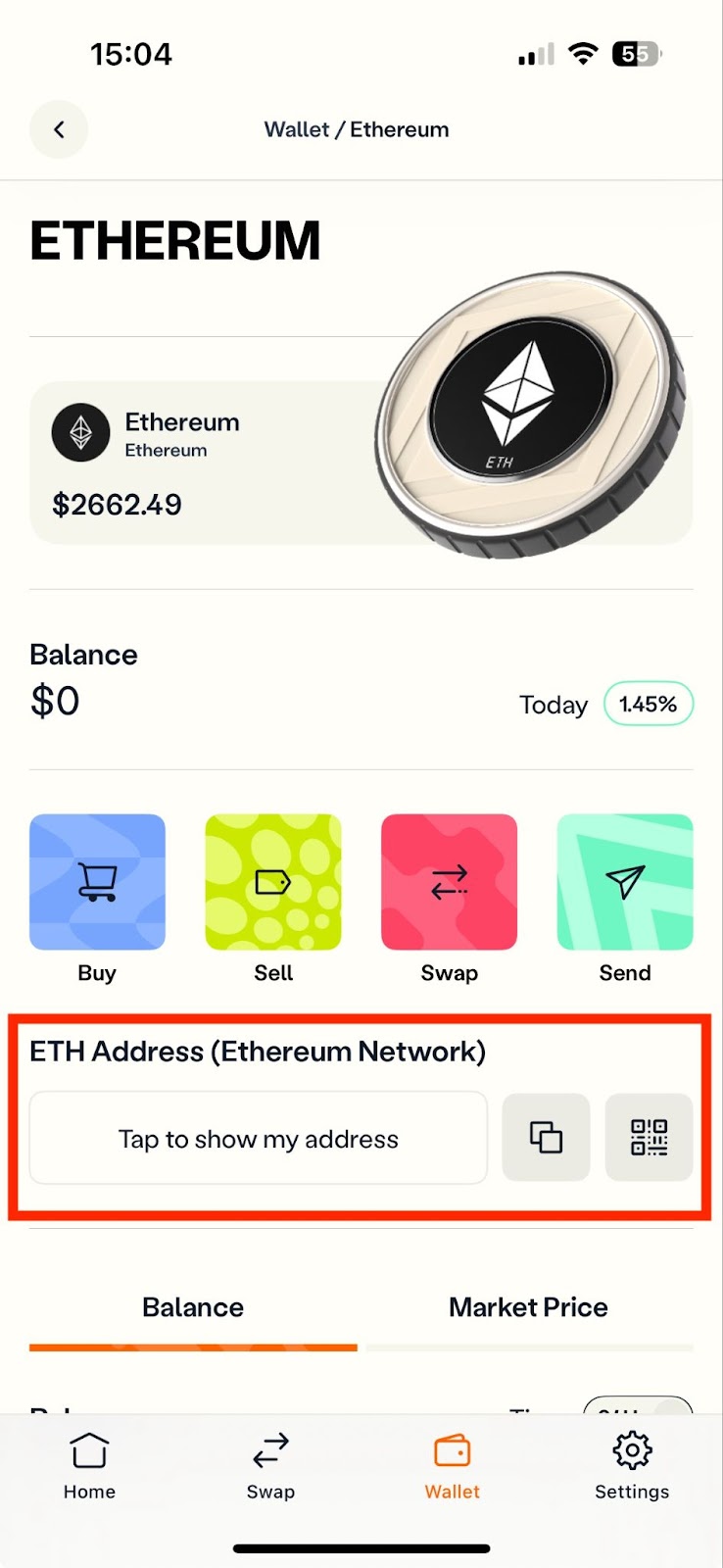
Task: Copy the ETH address
Action: point(546,1137)
